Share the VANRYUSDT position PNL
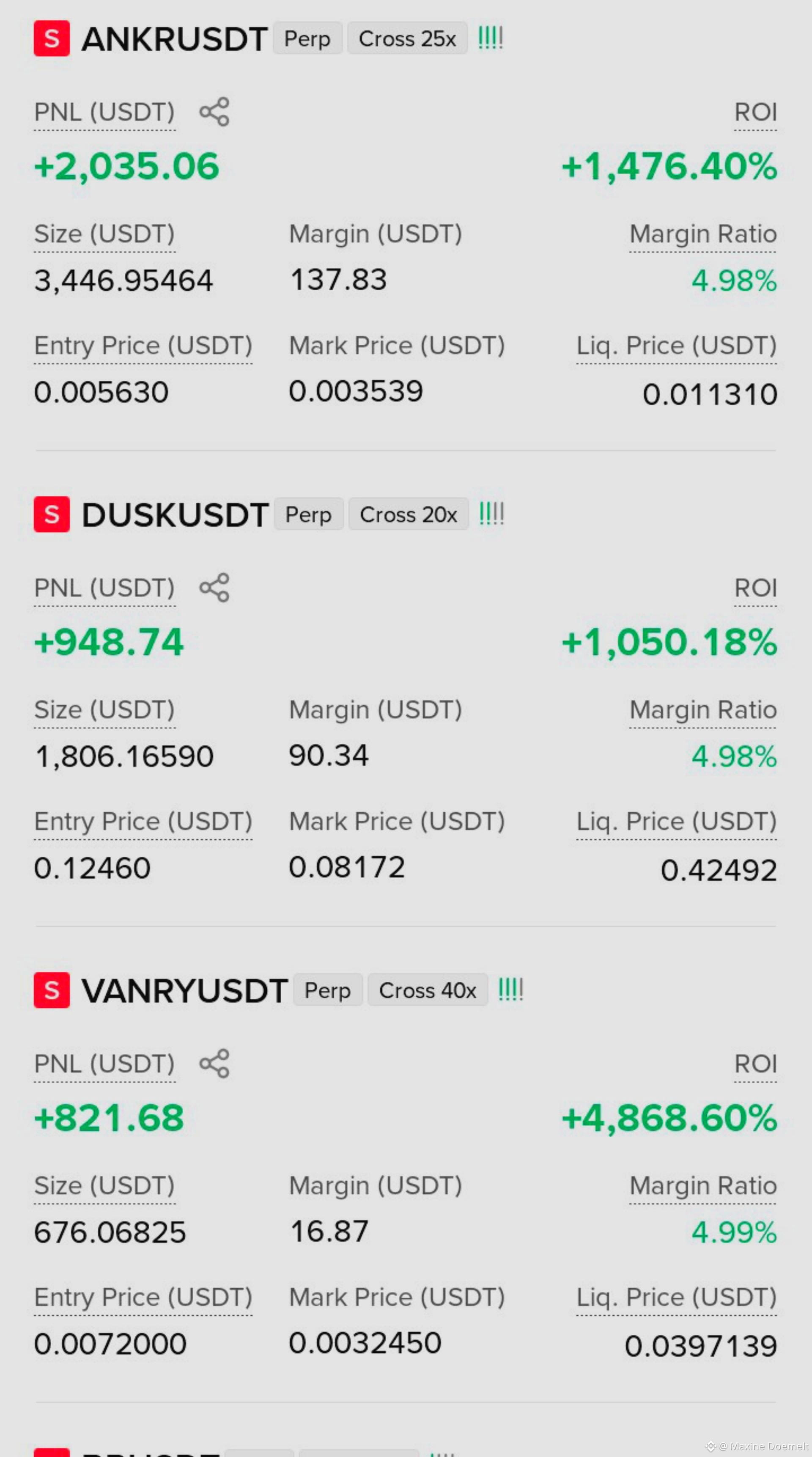The height and width of the screenshot is (1457, 812). (x=214, y=1063)
